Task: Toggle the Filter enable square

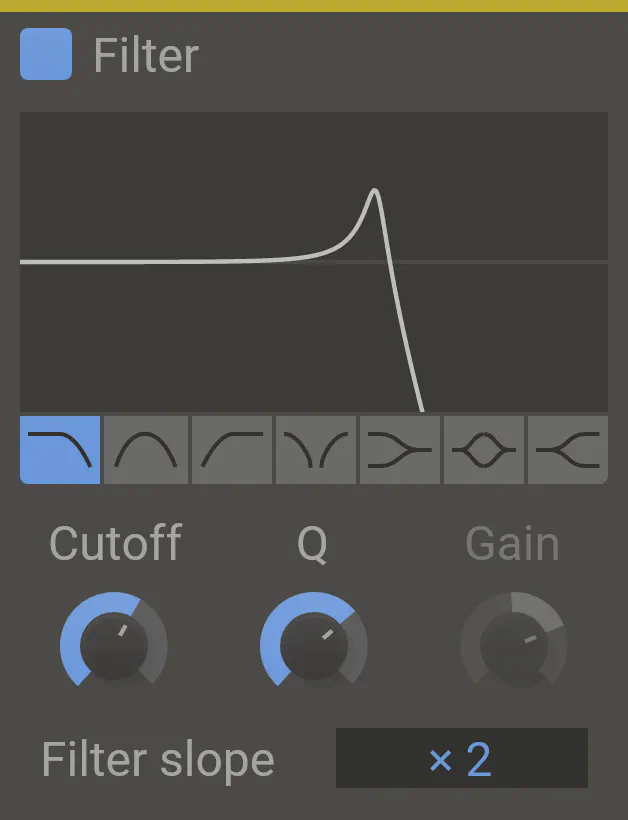Action: pos(46,54)
